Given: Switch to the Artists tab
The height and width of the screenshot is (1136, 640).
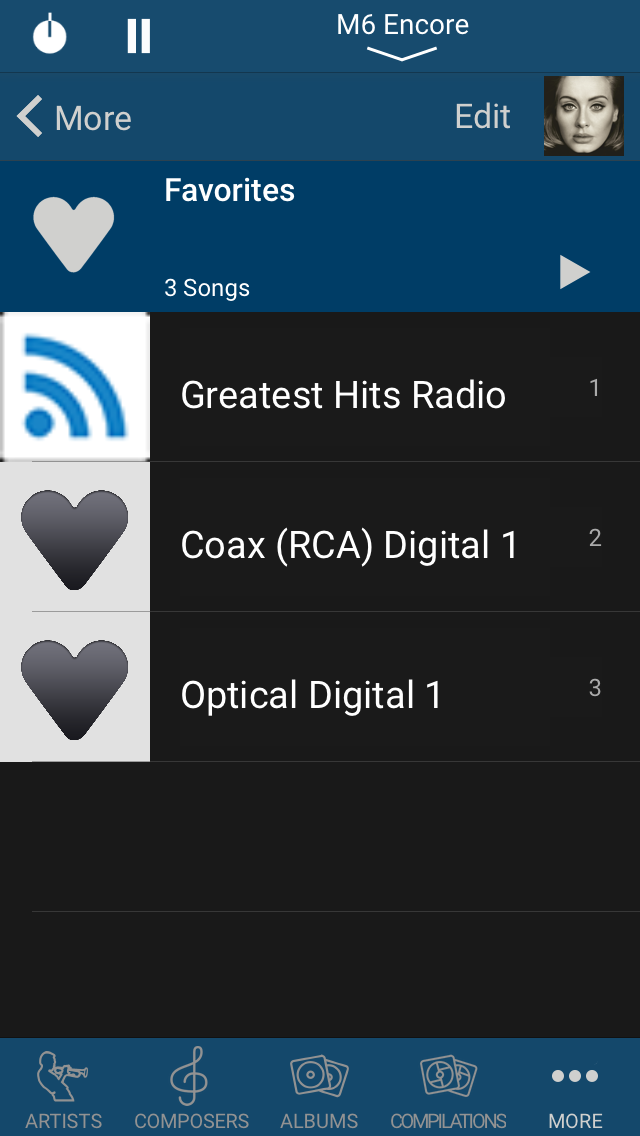Looking at the screenshot, I should (x=64, y=1088).
